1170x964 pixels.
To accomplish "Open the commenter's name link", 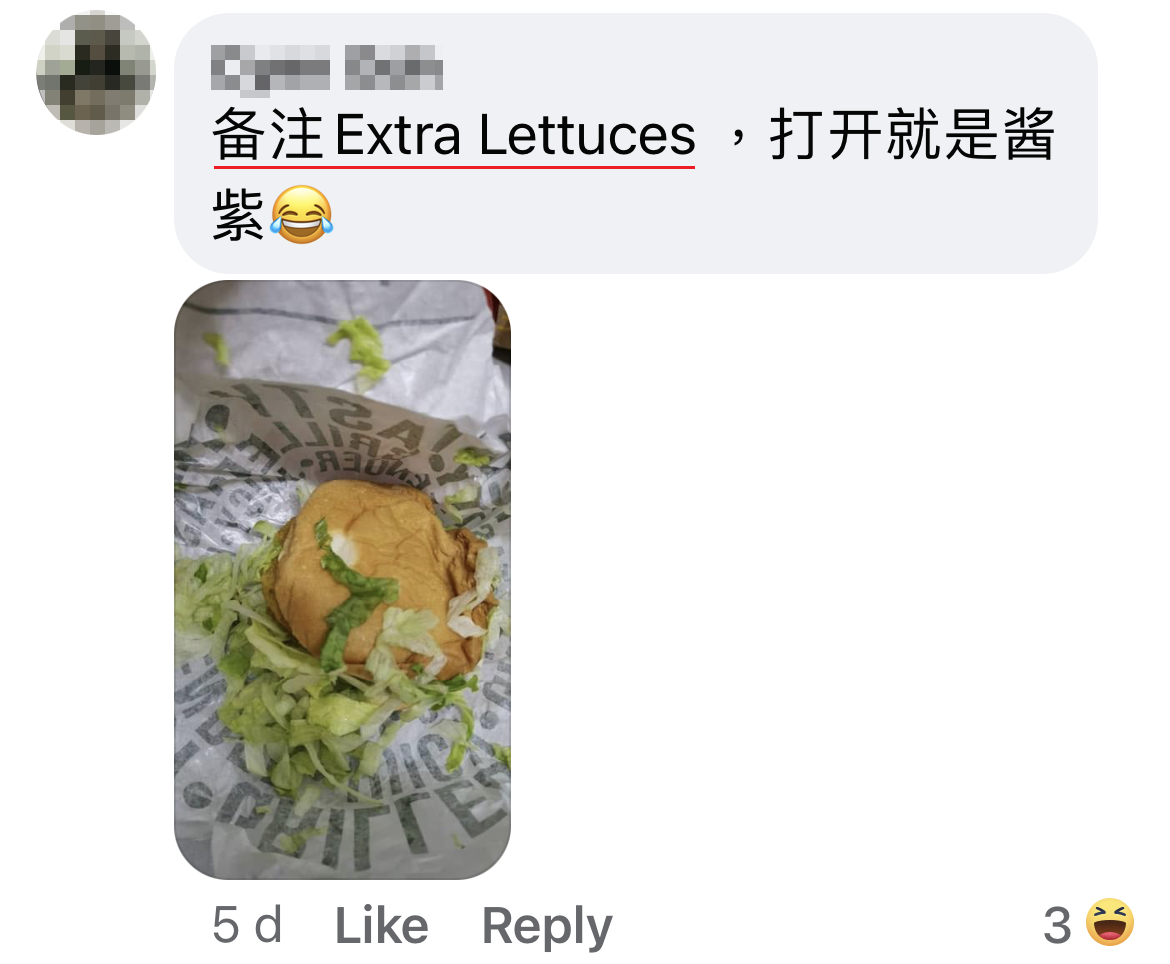I will (327, 70).
